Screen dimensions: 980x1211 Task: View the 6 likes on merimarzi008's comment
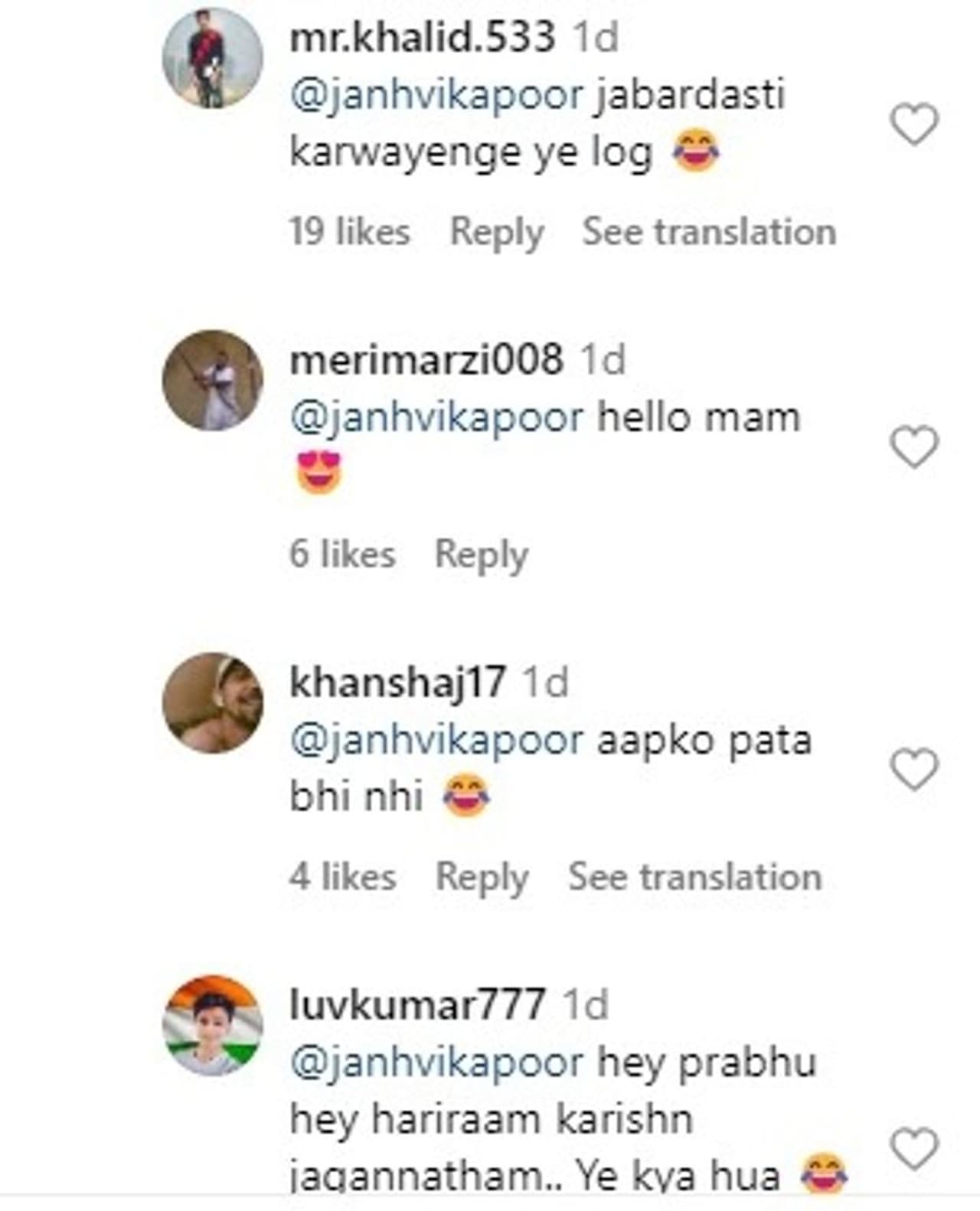(x=342, y=555)
